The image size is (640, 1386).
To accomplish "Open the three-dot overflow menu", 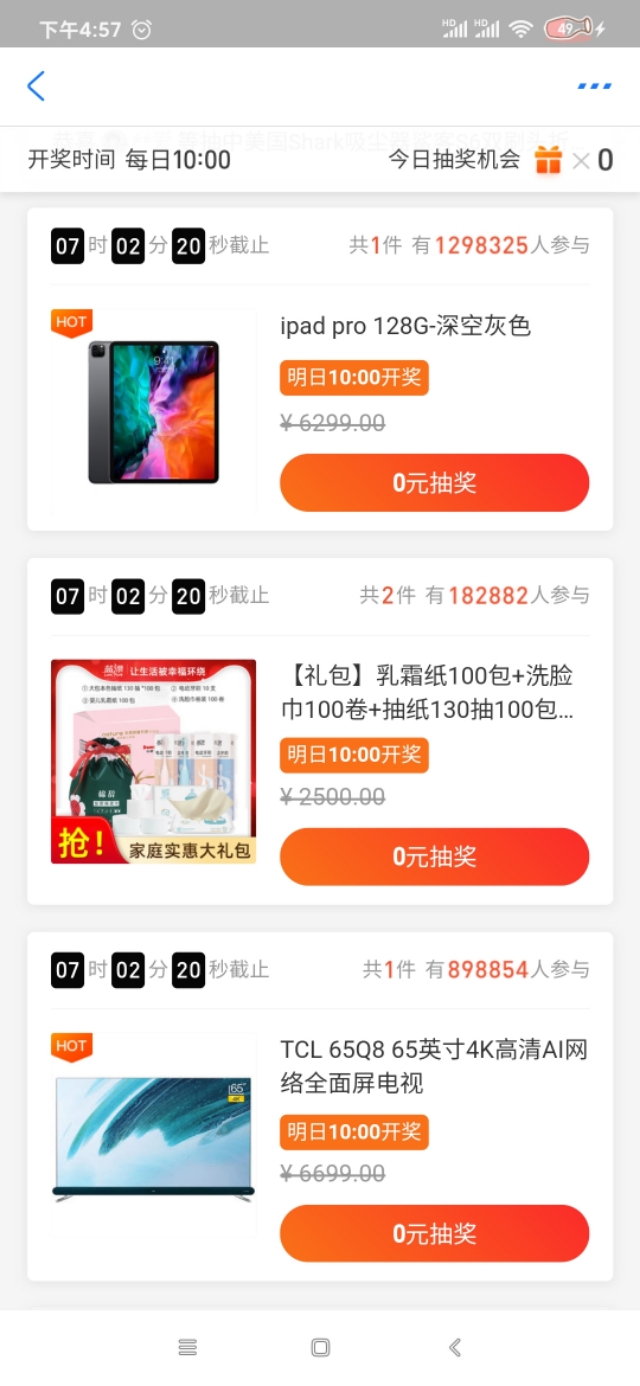I will [594, 86].
